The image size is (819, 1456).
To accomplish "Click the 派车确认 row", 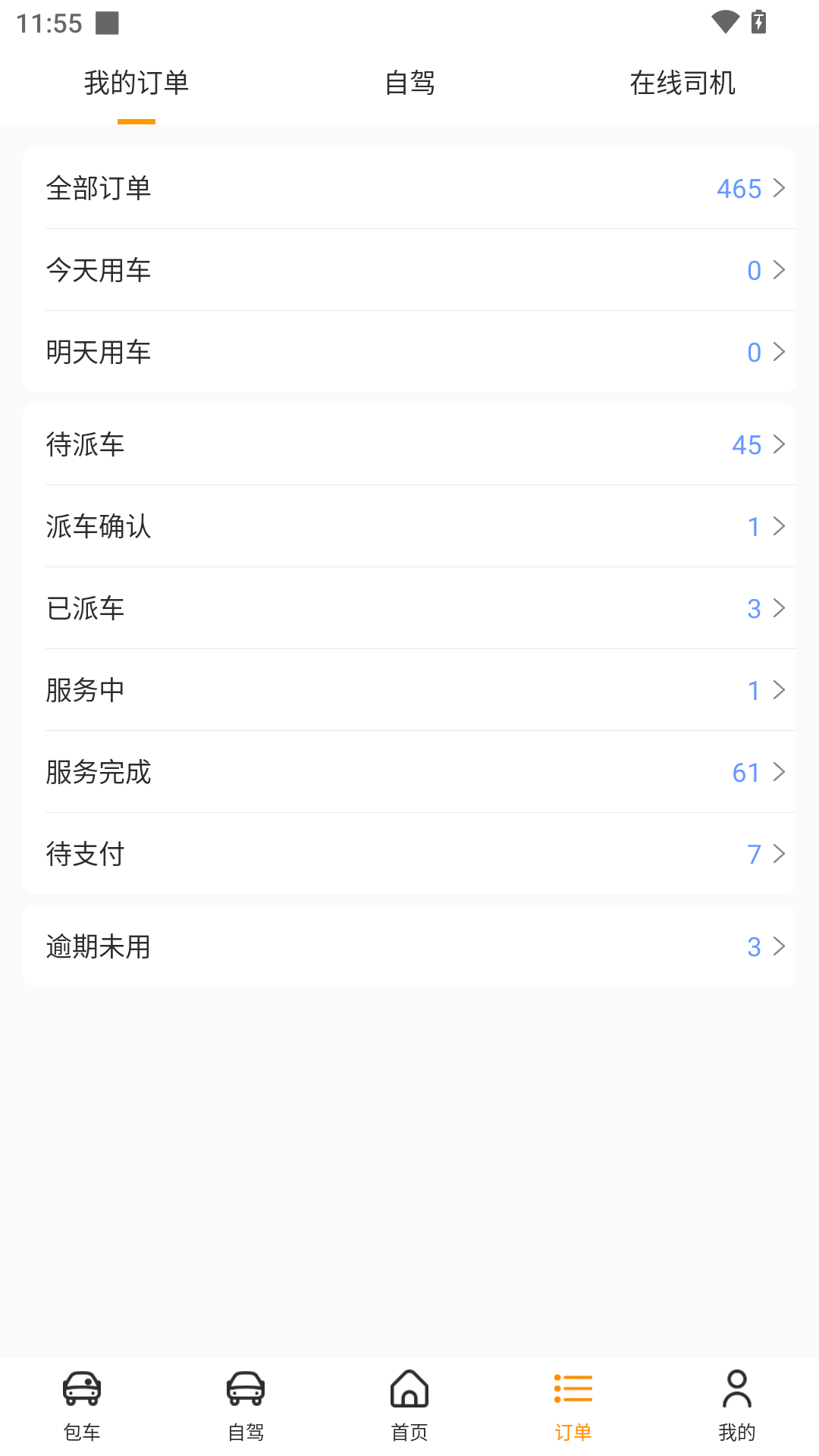I will click(x=409, y=527).
